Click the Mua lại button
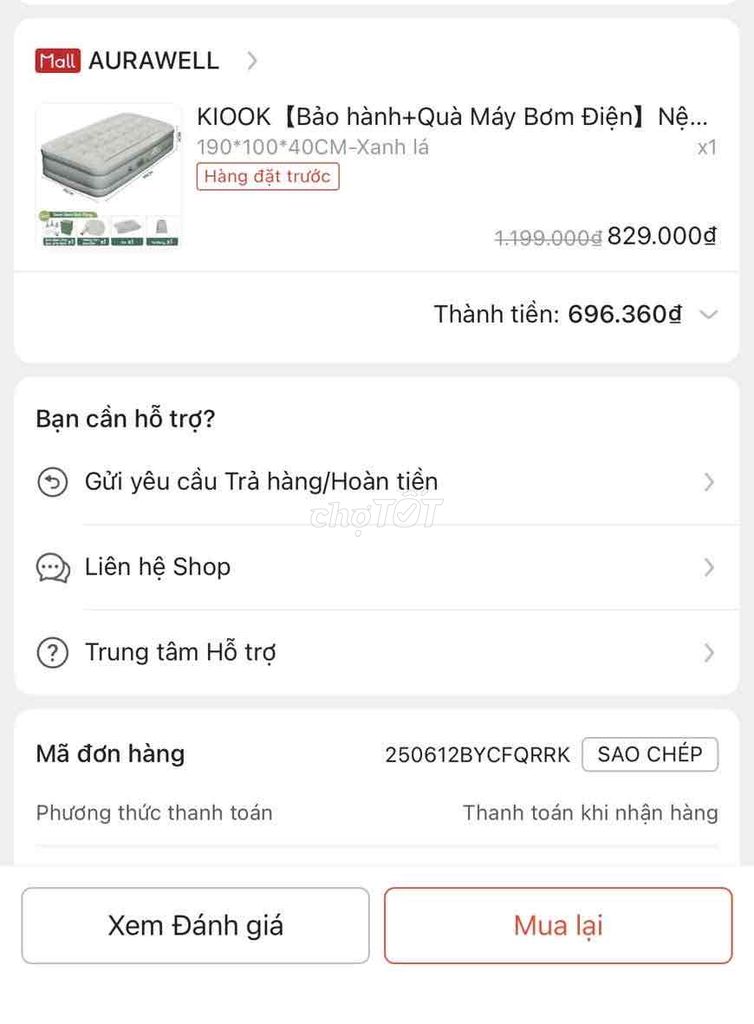The height and width of the screenshot is (1024, 754). click(558, 925)
